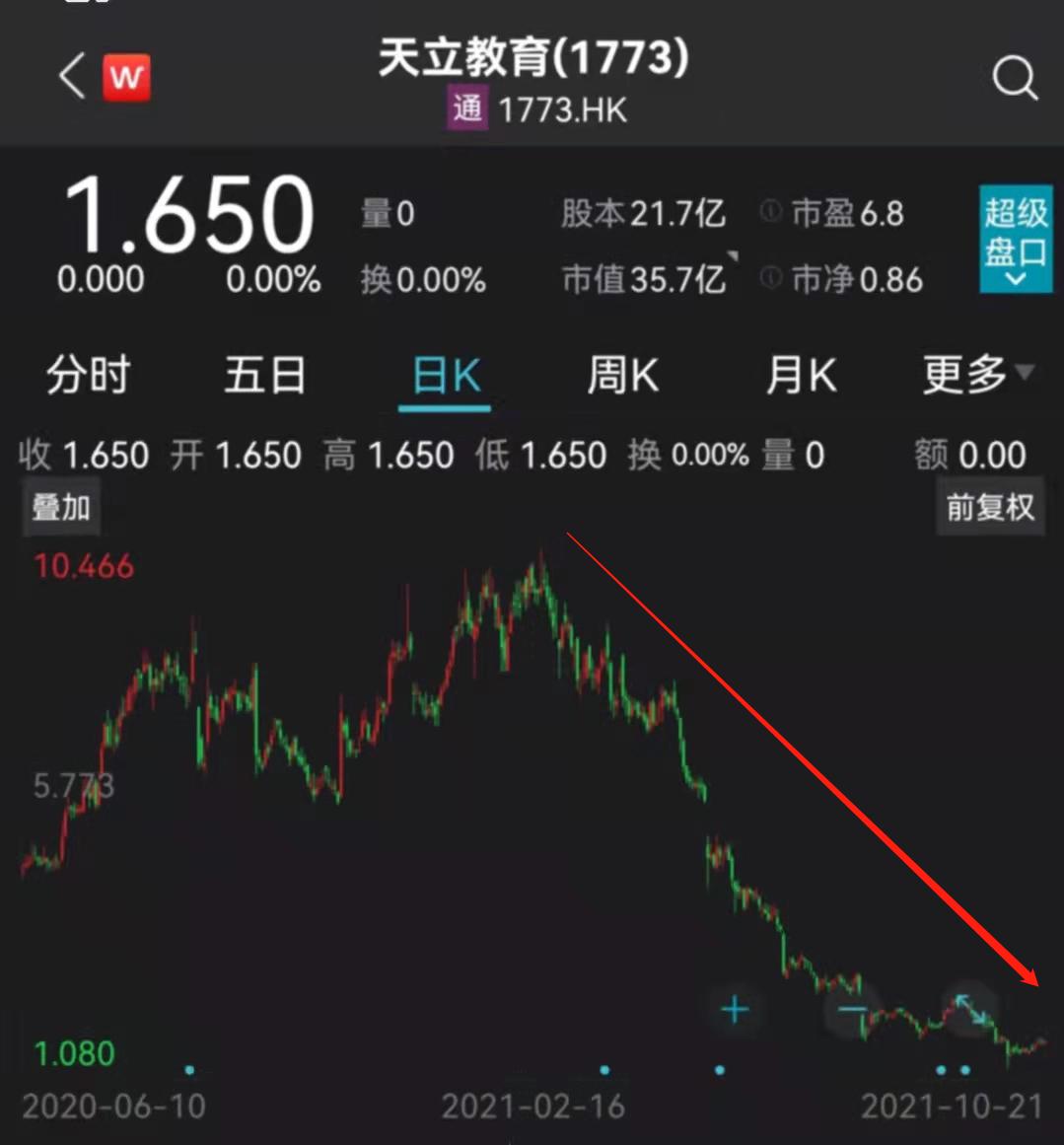Switch to the 分时 chart tab

coord(89,376)
